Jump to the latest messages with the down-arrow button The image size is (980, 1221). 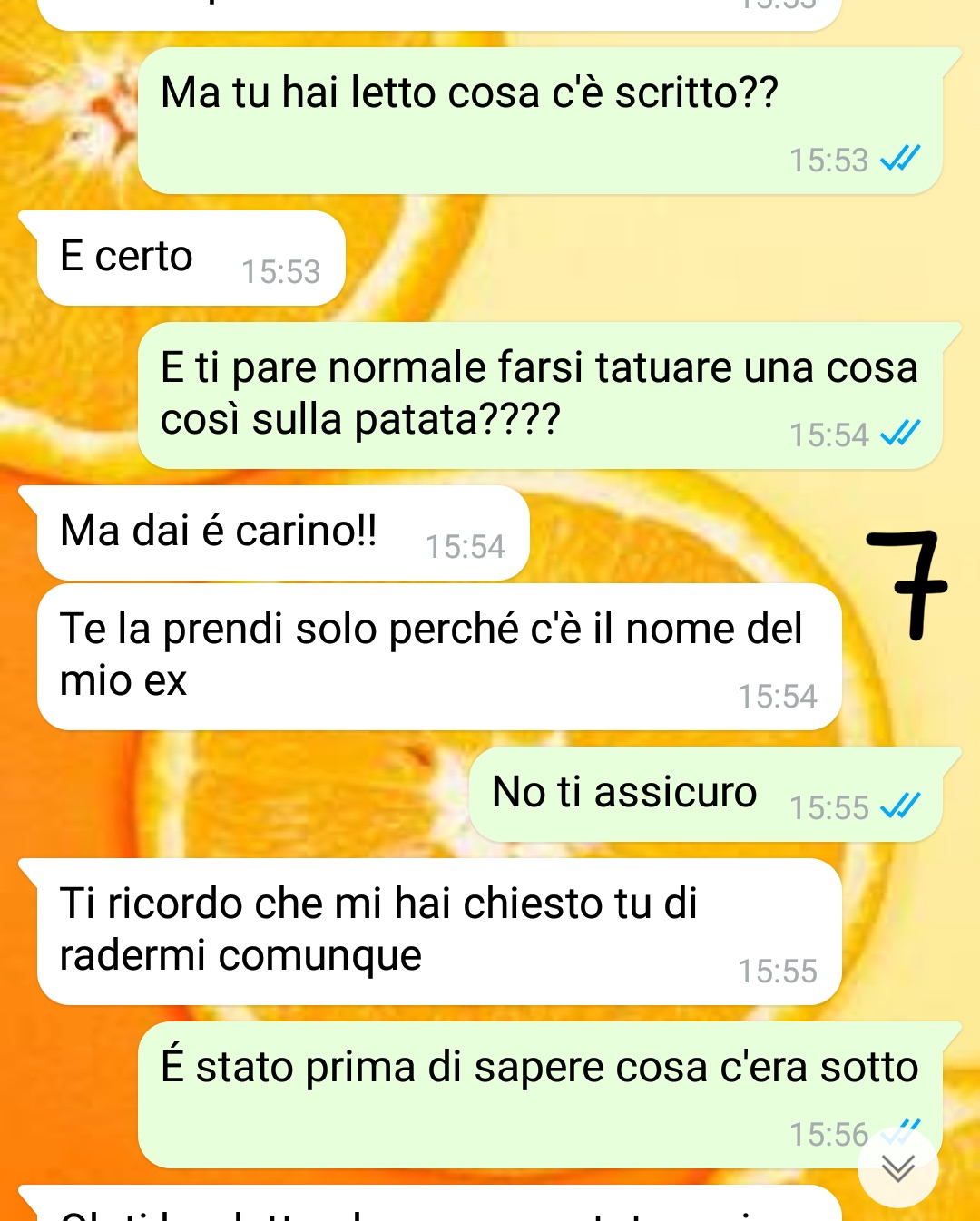coord(897,1167)
